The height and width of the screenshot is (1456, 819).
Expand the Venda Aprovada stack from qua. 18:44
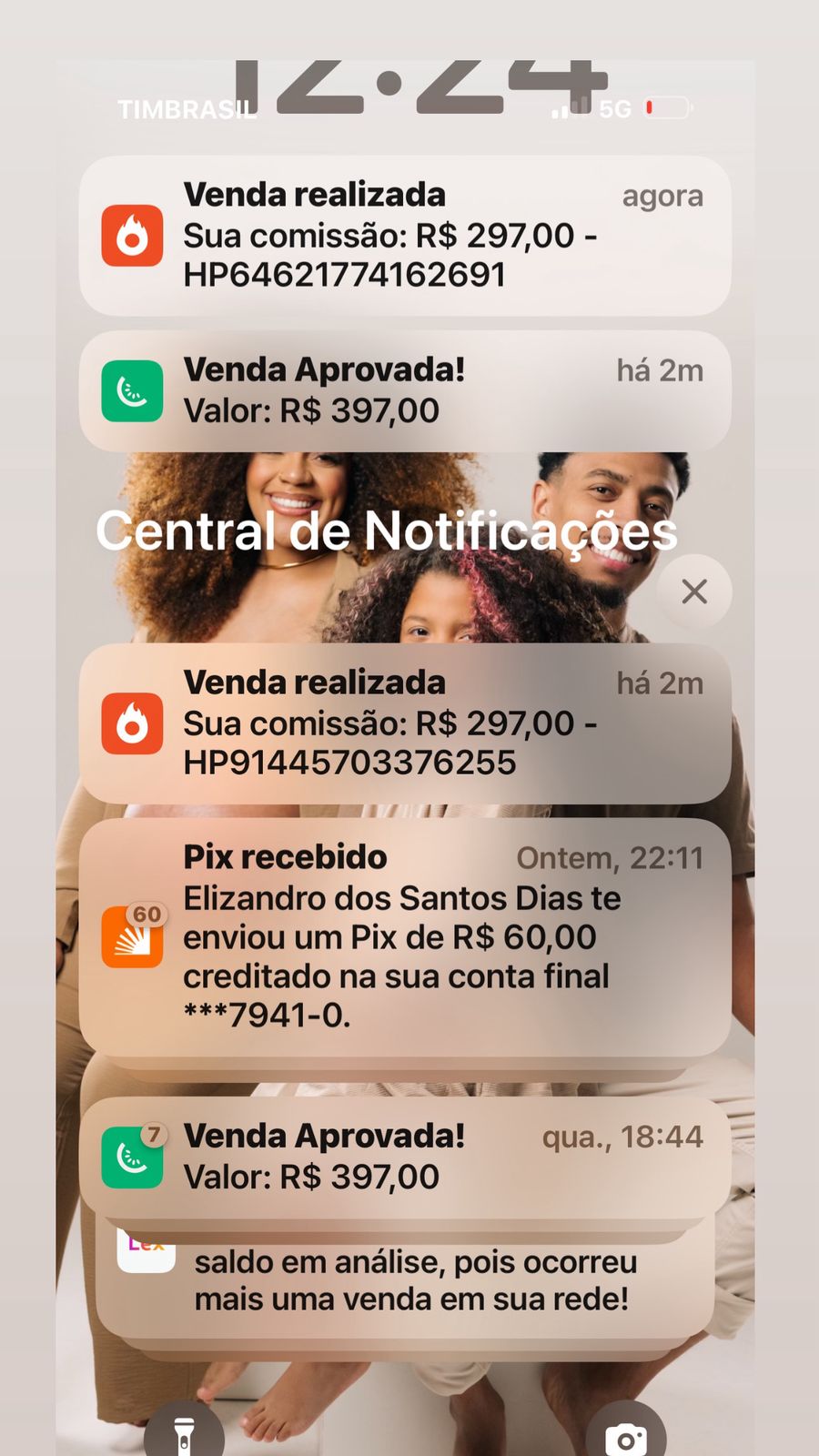click(405, 1157)
